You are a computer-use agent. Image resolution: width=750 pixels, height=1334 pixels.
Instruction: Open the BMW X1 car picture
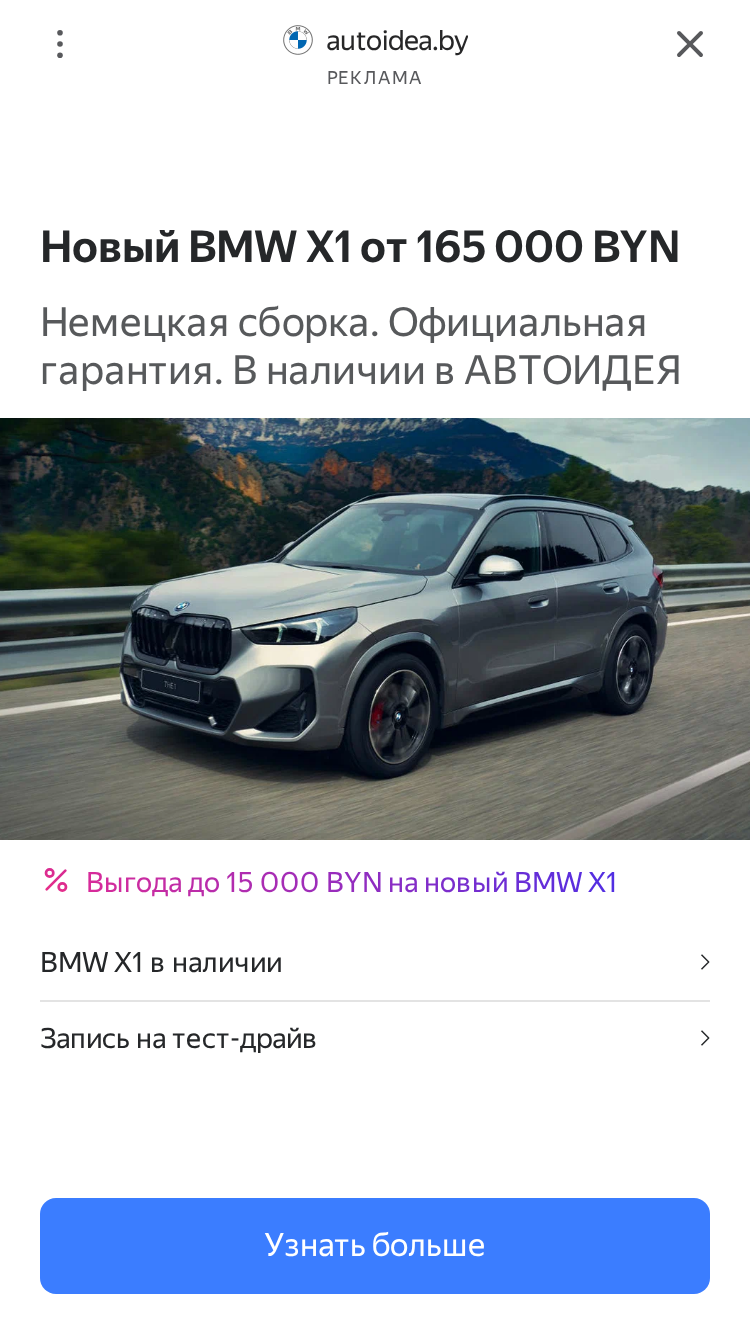tap(375, 628)
